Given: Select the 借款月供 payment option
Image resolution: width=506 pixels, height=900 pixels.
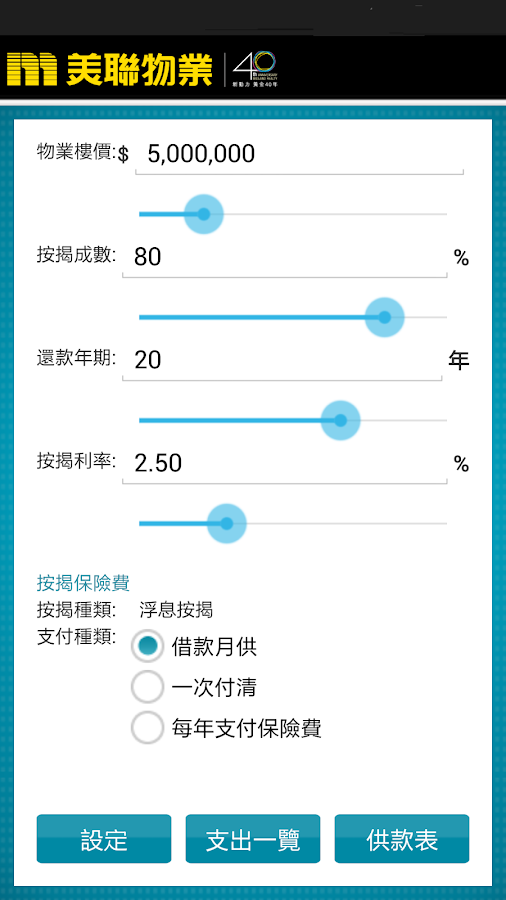Looking at the screenshot, I should tap(194, 646).
